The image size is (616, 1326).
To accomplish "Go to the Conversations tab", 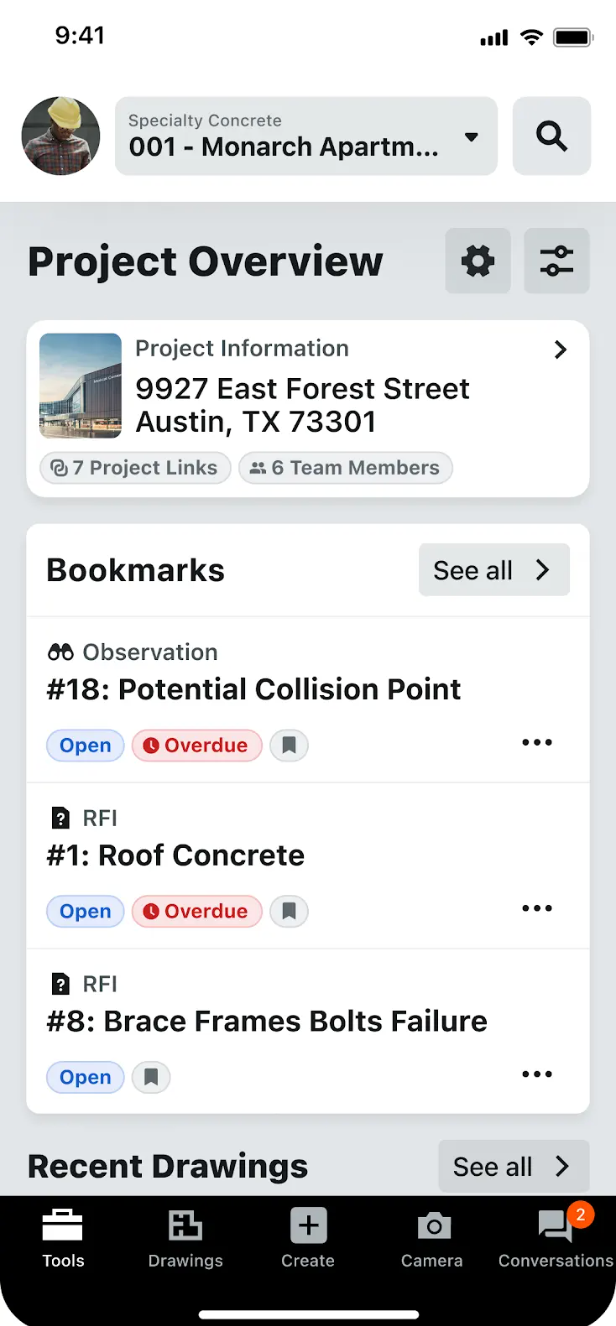I will [x=555, y=1238].
